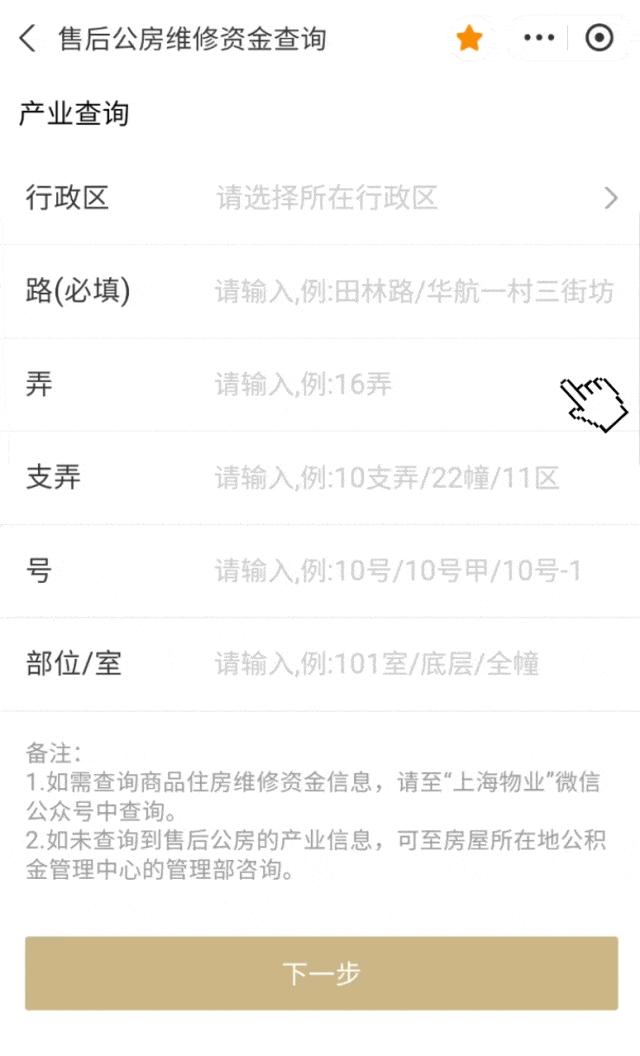Image resolution: width=640 pixels, height=1056 pixels.
Task: Tap the 下一步 button
Action: (x=321, y=973)
